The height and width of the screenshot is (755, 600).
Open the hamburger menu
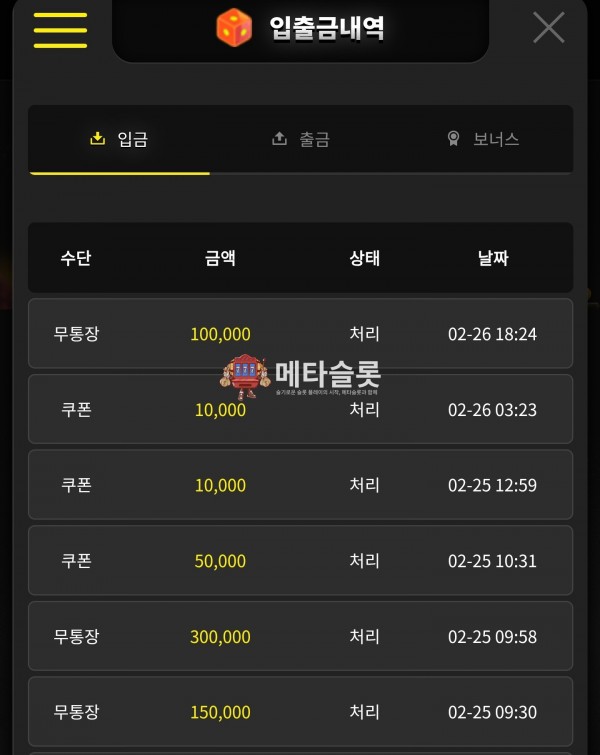(60, 30)
